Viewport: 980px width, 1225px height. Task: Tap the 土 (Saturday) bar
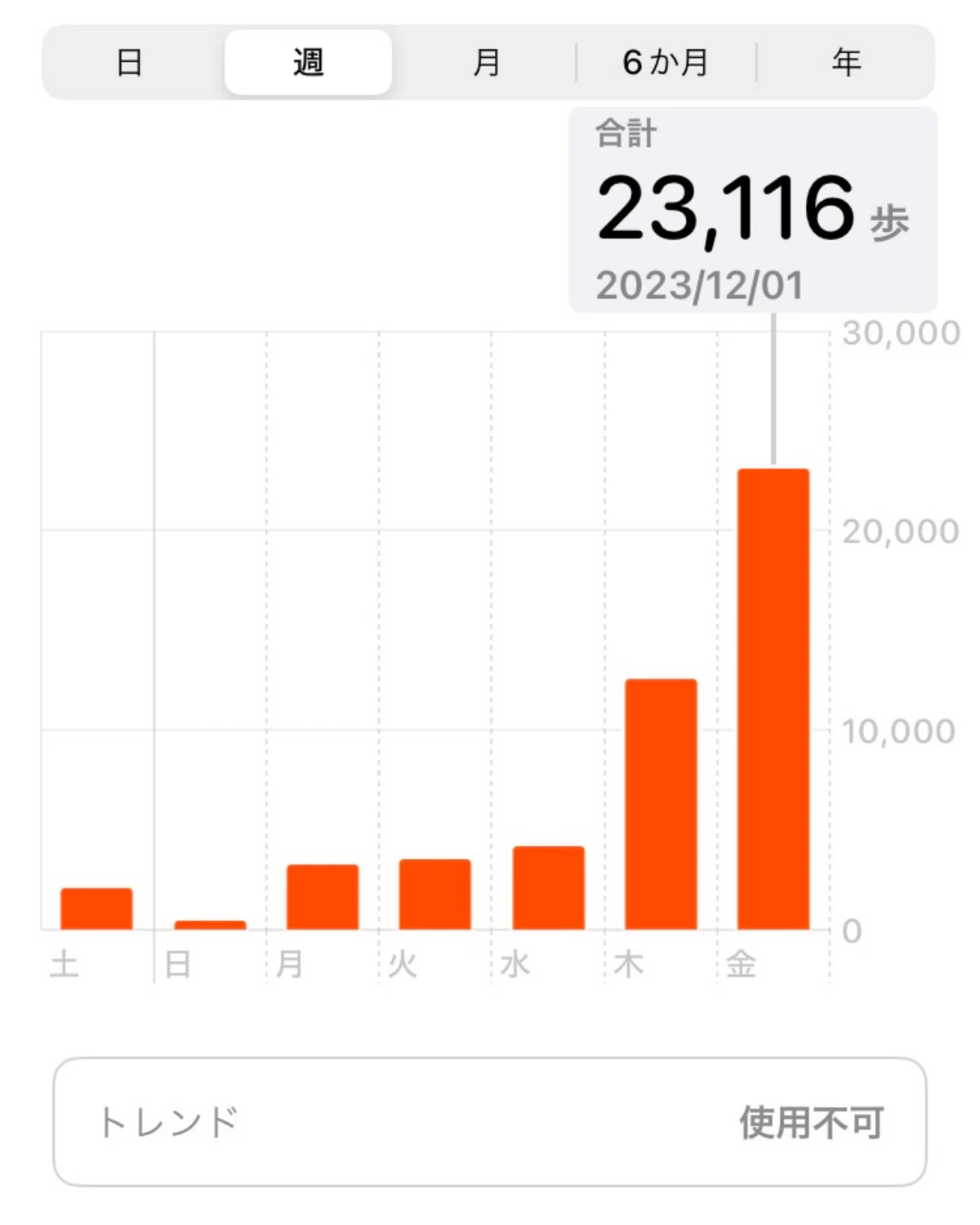pos(96,909)
